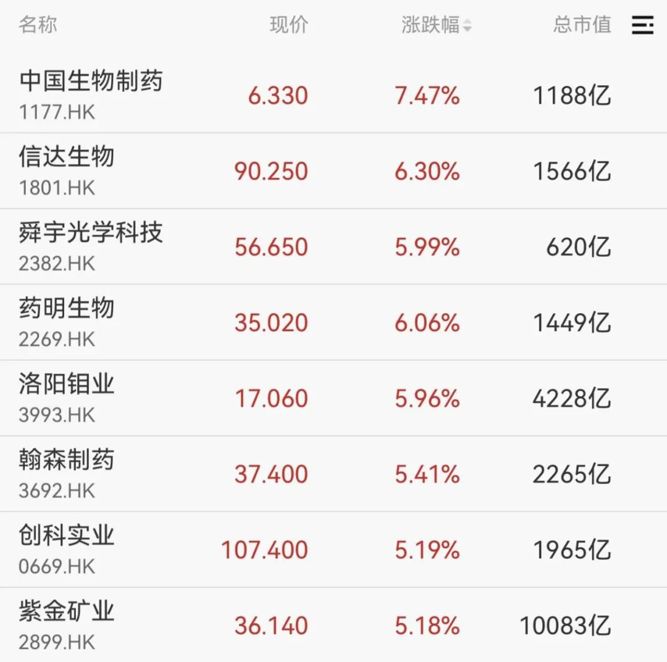Open the list layout menu icon
This screenshot has height=662, width=667.
643,25
